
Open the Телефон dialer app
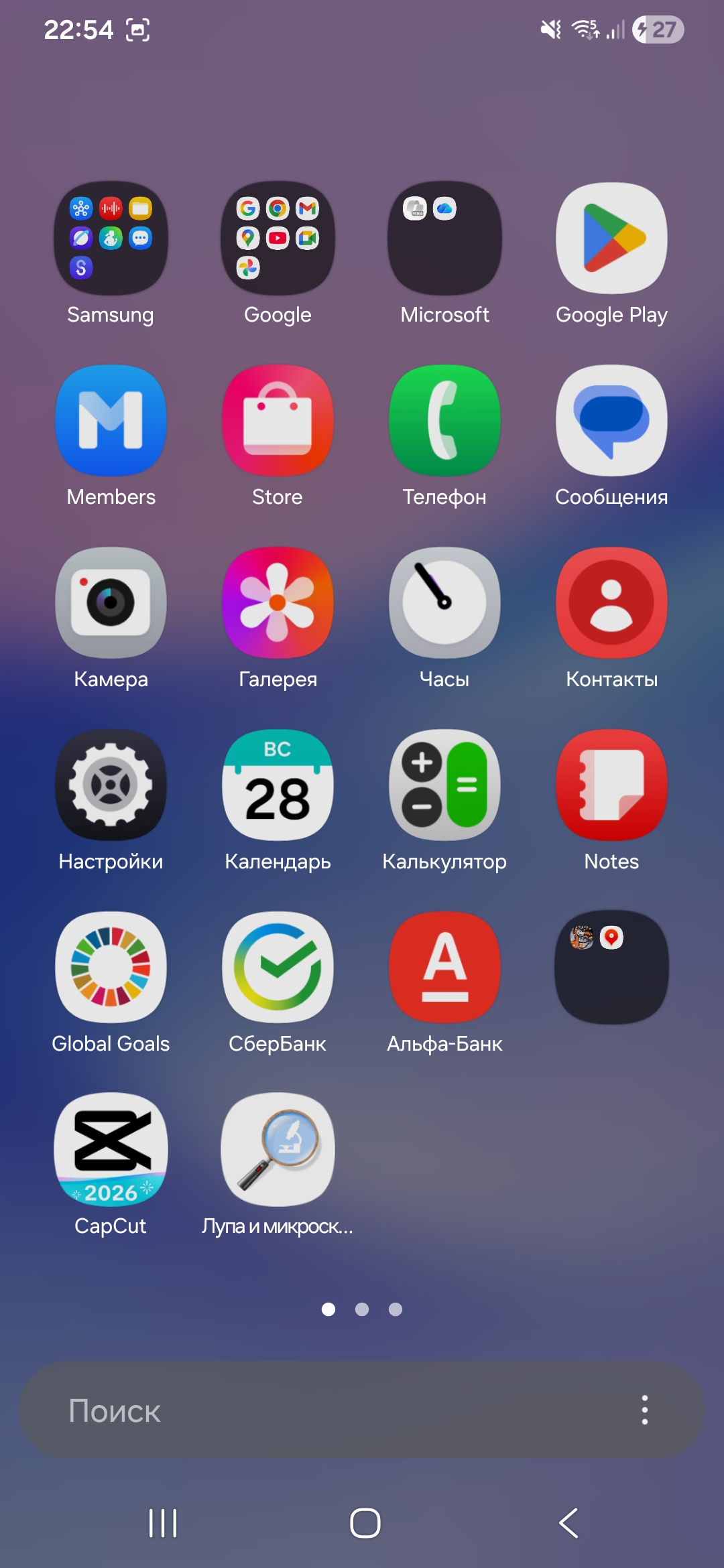pyautogui.click(x=444, y=421)
